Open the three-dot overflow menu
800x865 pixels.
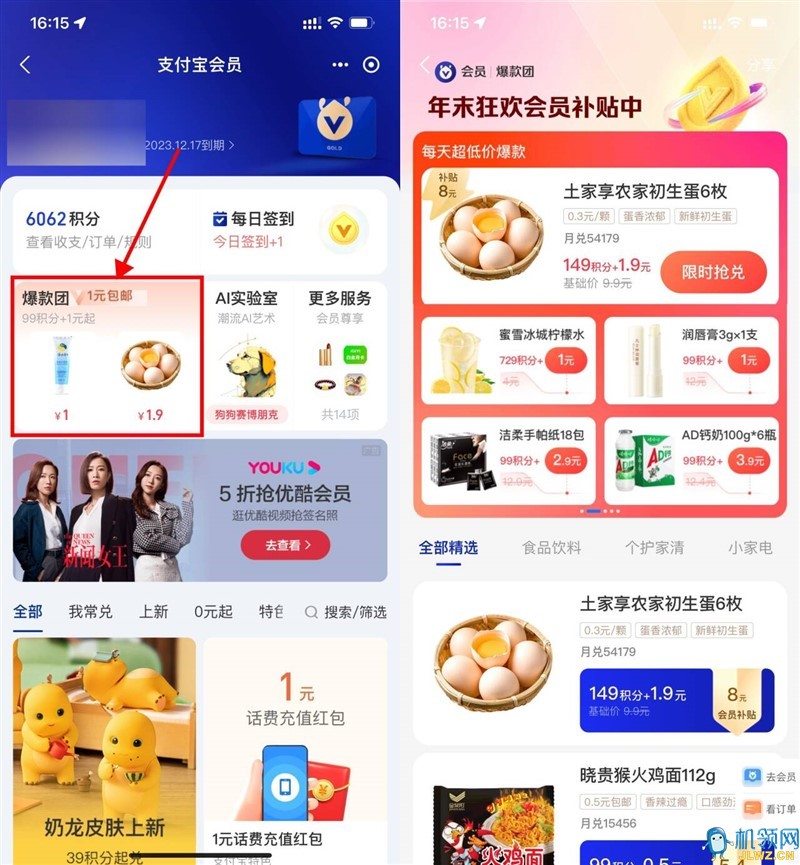(x=340, y=65)
